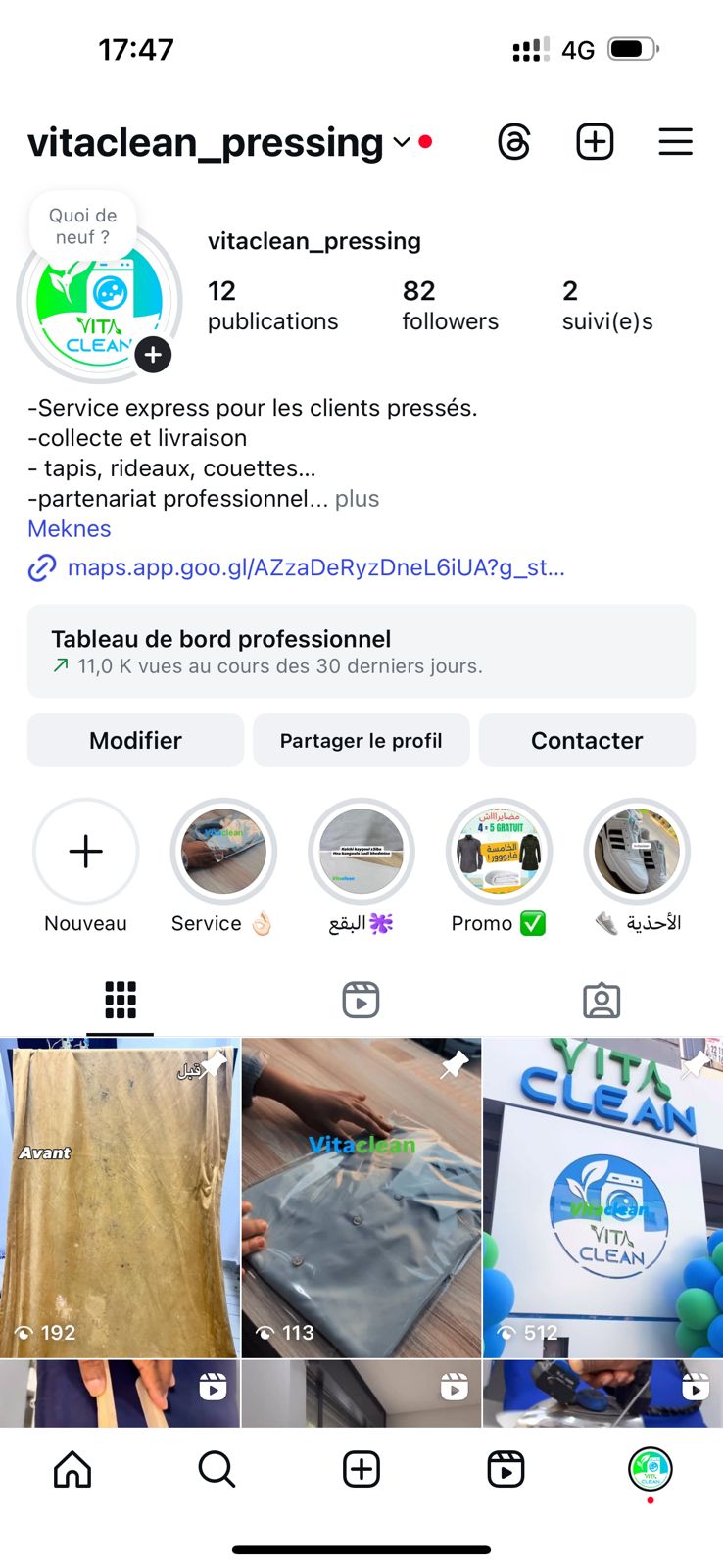Viewport: 723px width, 1568px height.
Task: Open the pinned post with 192 views
Action: coord(120,1198)
